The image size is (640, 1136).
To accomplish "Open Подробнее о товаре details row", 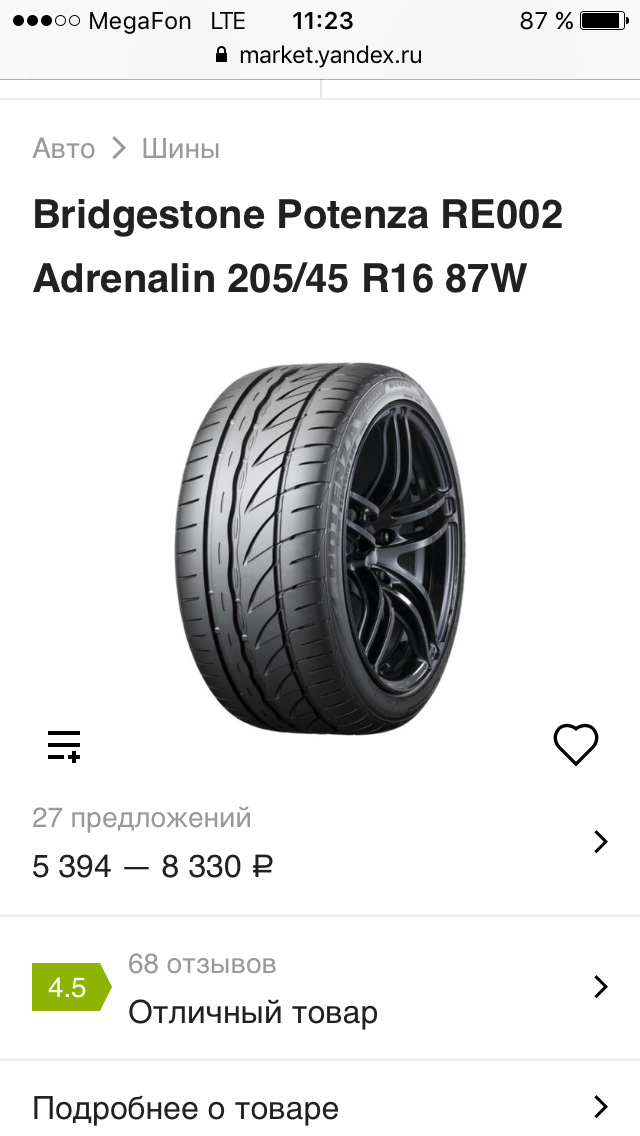I will 320,1107.
